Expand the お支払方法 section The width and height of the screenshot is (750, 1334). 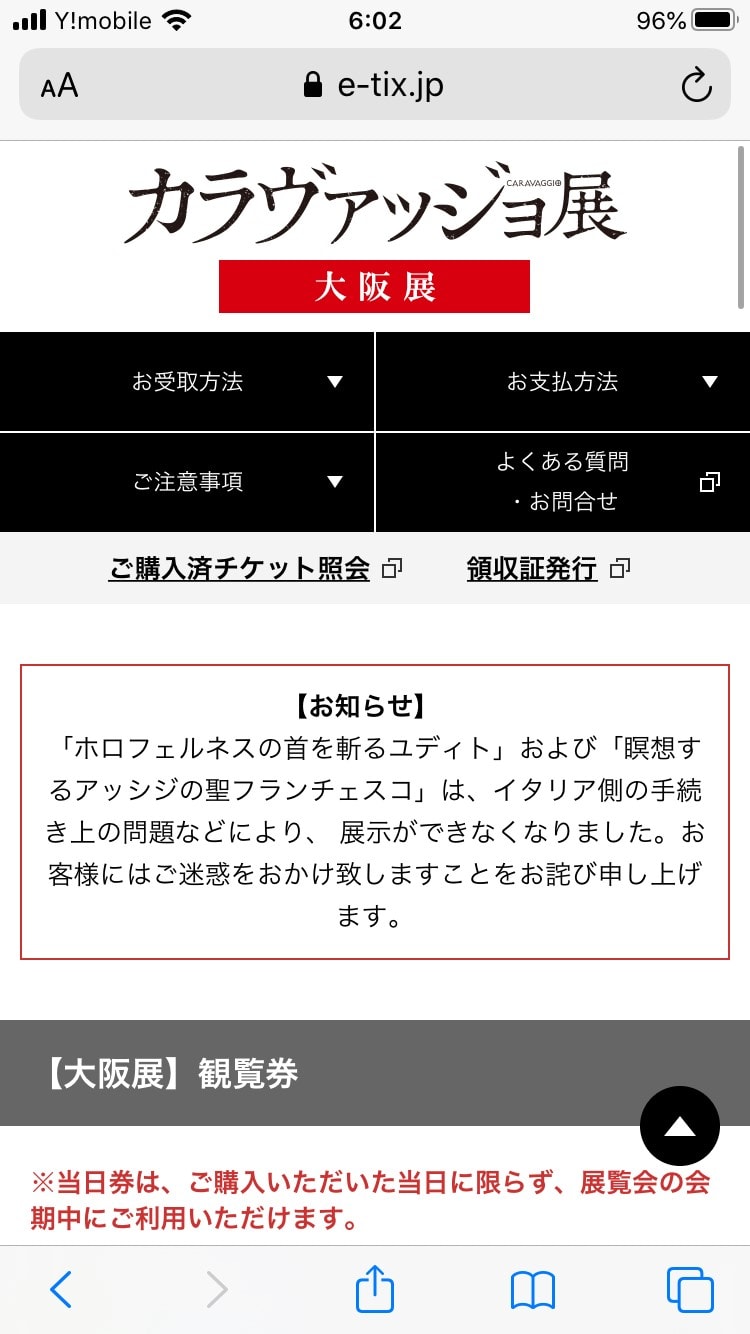click(x=563, y=382)
